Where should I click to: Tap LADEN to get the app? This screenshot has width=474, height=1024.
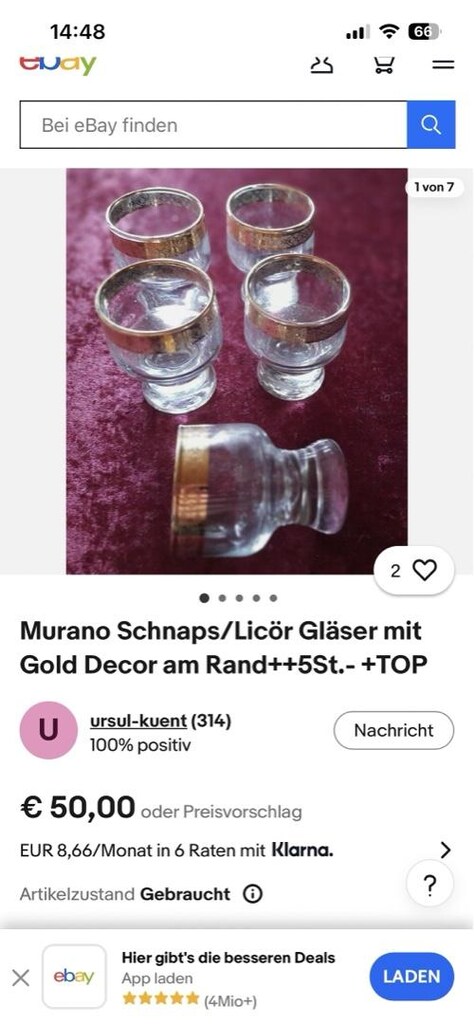[411, 976]
